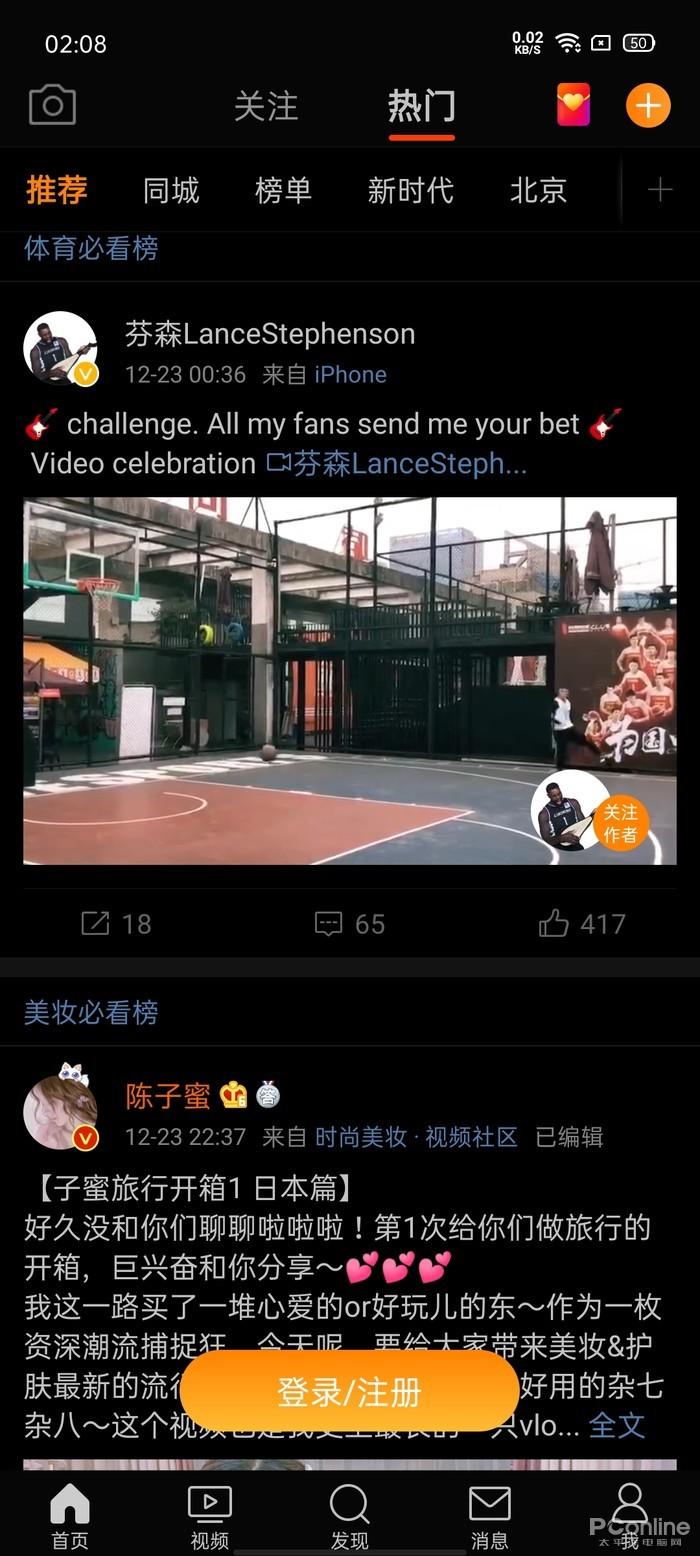This screenshot has height=1556, width=700.
Task: Switch to the 关注 tab
Action: [266, 106]
